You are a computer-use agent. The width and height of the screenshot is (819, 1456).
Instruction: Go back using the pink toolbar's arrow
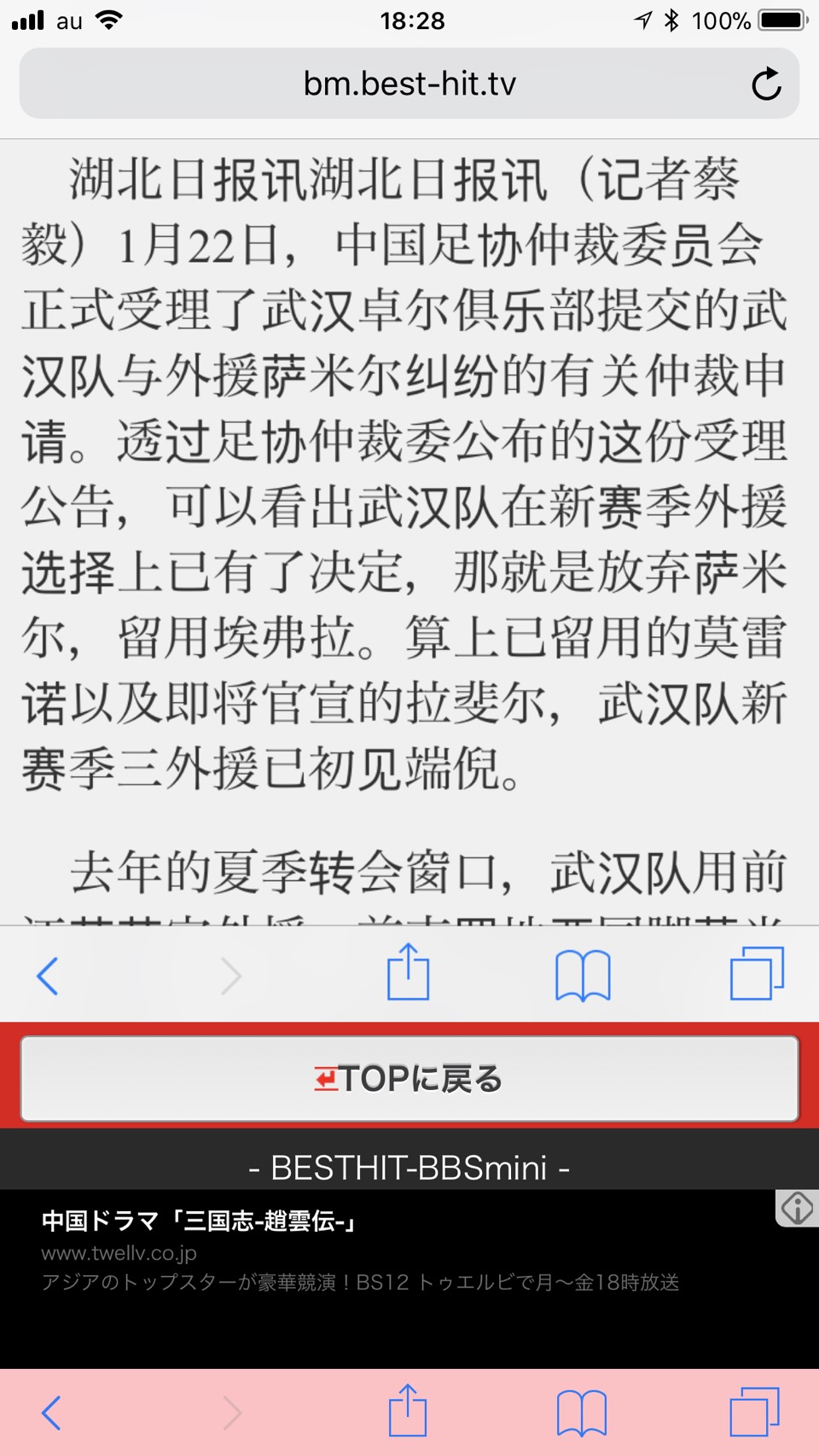pos(52,1412)
